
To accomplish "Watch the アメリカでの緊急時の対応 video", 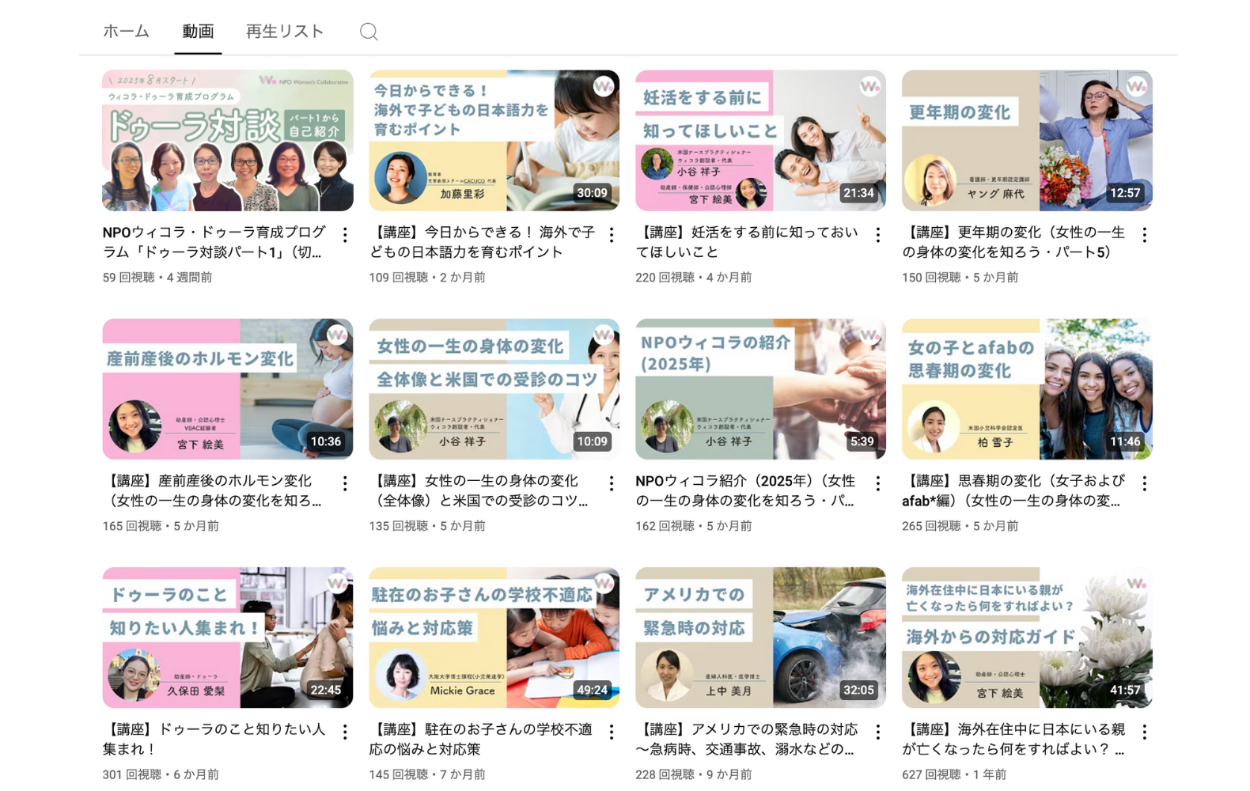I will [x=760, y=637].
